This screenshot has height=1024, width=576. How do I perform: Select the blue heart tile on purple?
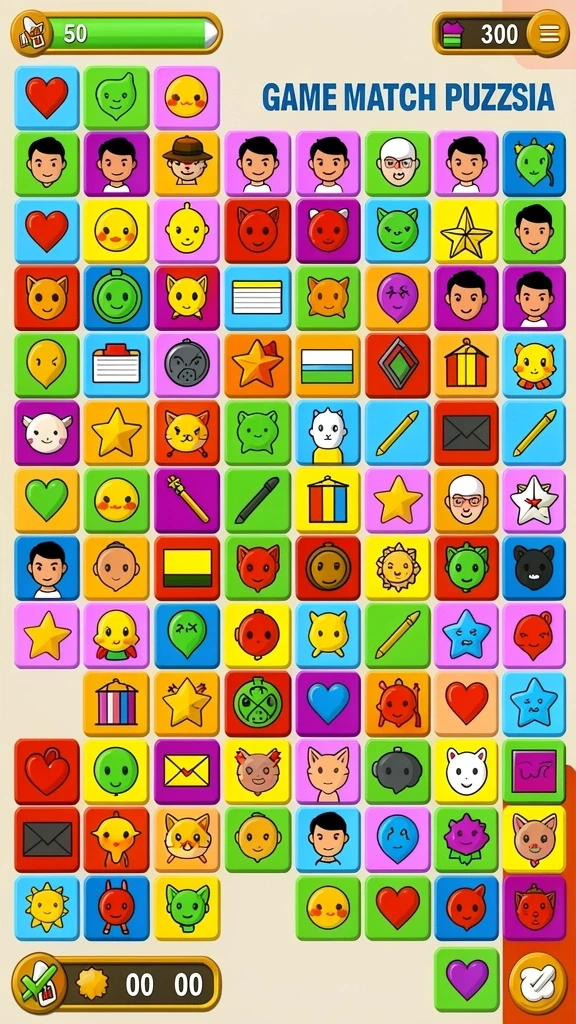pos(328,704)
